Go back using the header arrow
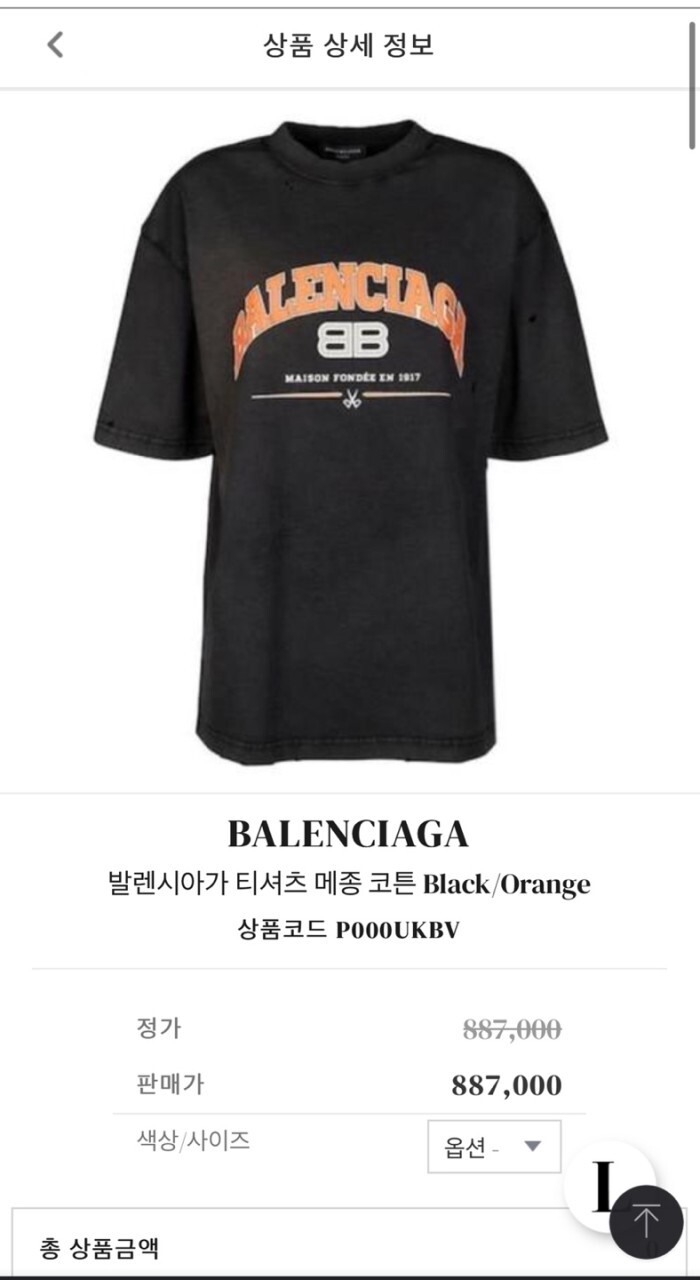 (x=55, y=44)
